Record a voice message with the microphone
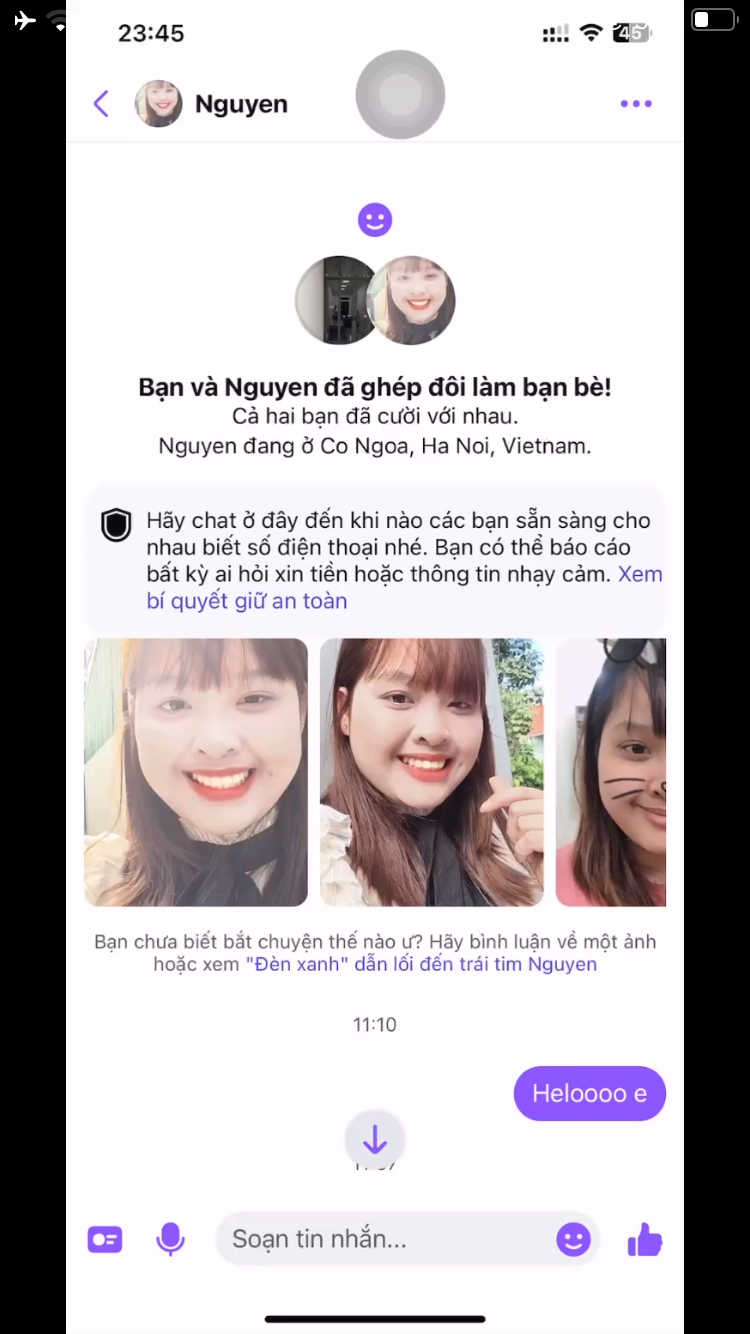The height and width of the screenshot is (1334, 750). pyautogui.click(x=170, y=1240)
